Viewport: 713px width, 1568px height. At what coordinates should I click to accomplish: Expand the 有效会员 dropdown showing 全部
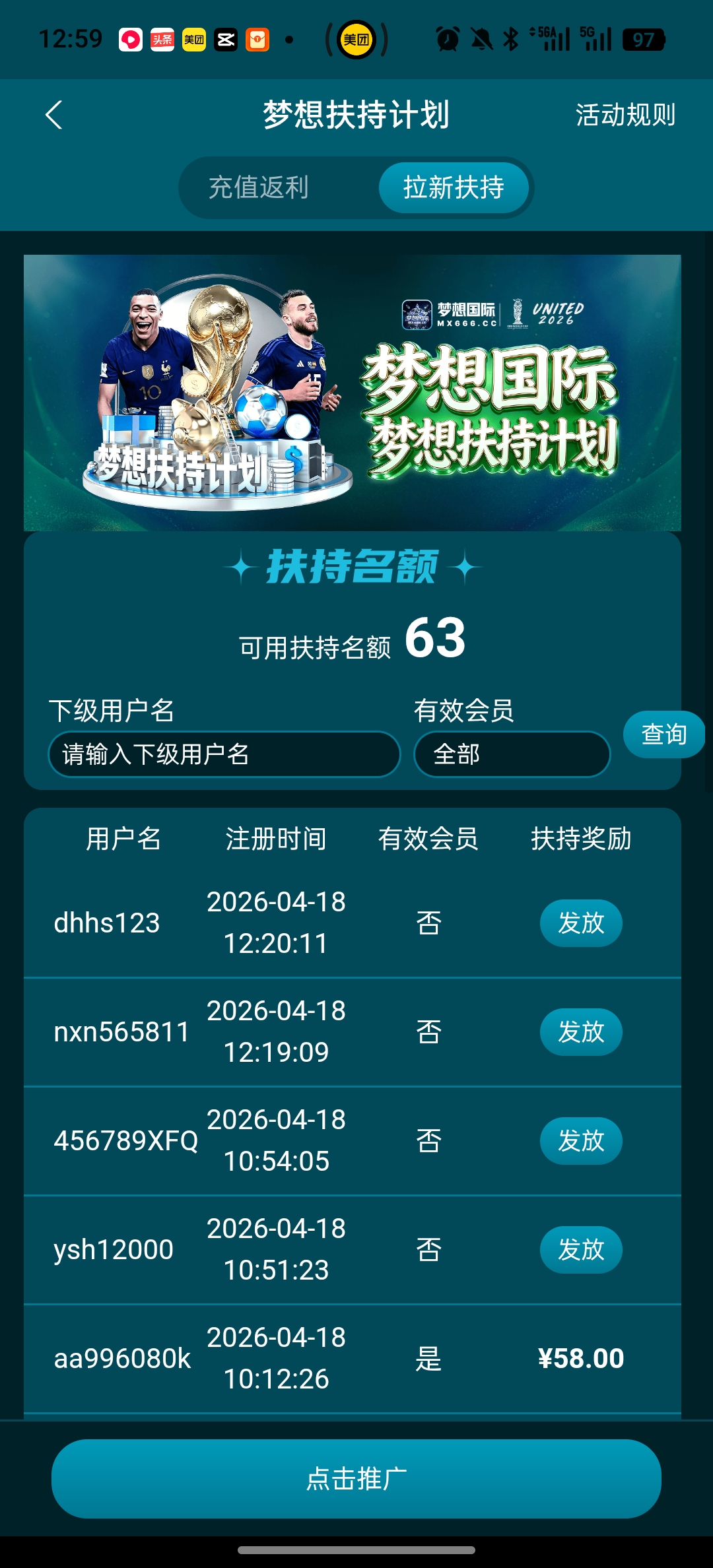coord(512,754)
